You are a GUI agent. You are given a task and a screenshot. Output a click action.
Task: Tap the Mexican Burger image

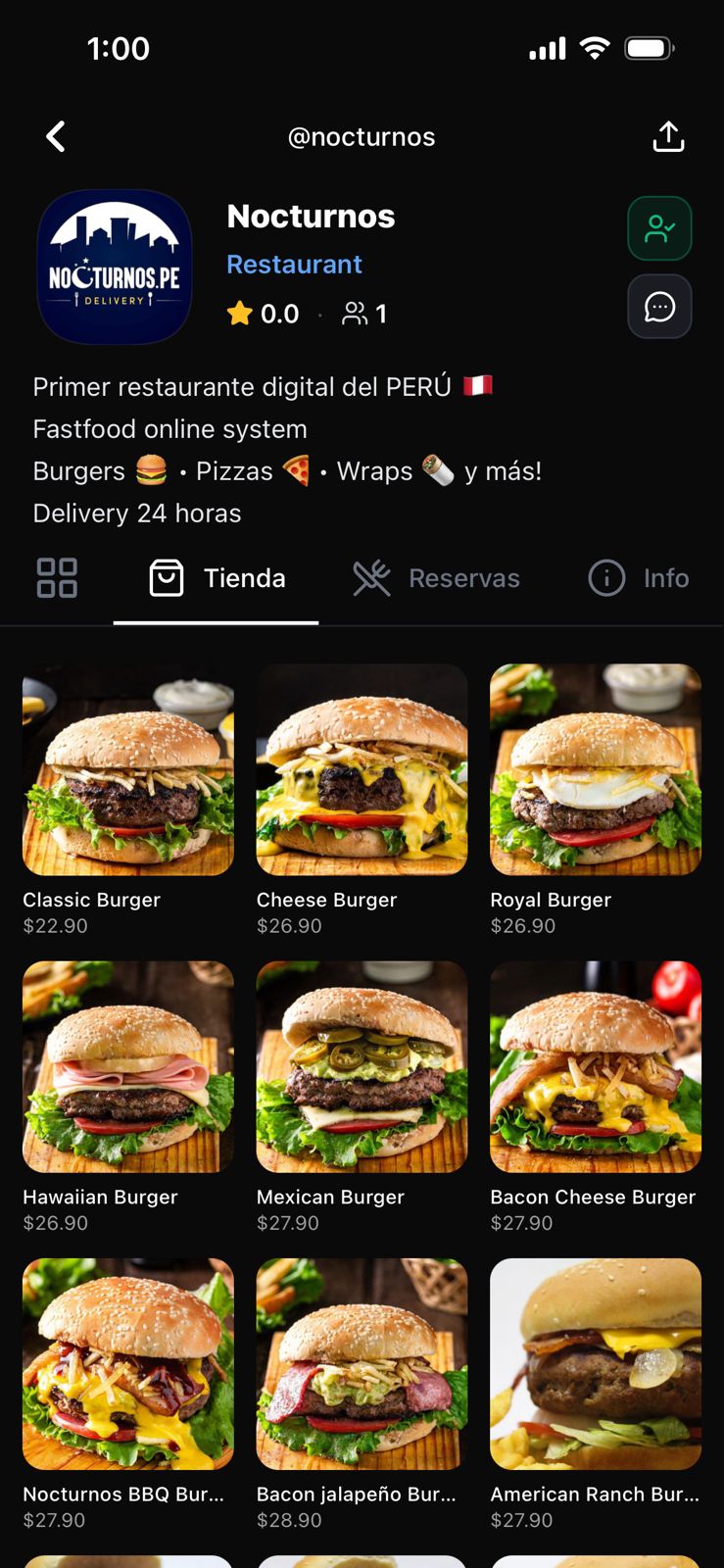[362, 1067]
